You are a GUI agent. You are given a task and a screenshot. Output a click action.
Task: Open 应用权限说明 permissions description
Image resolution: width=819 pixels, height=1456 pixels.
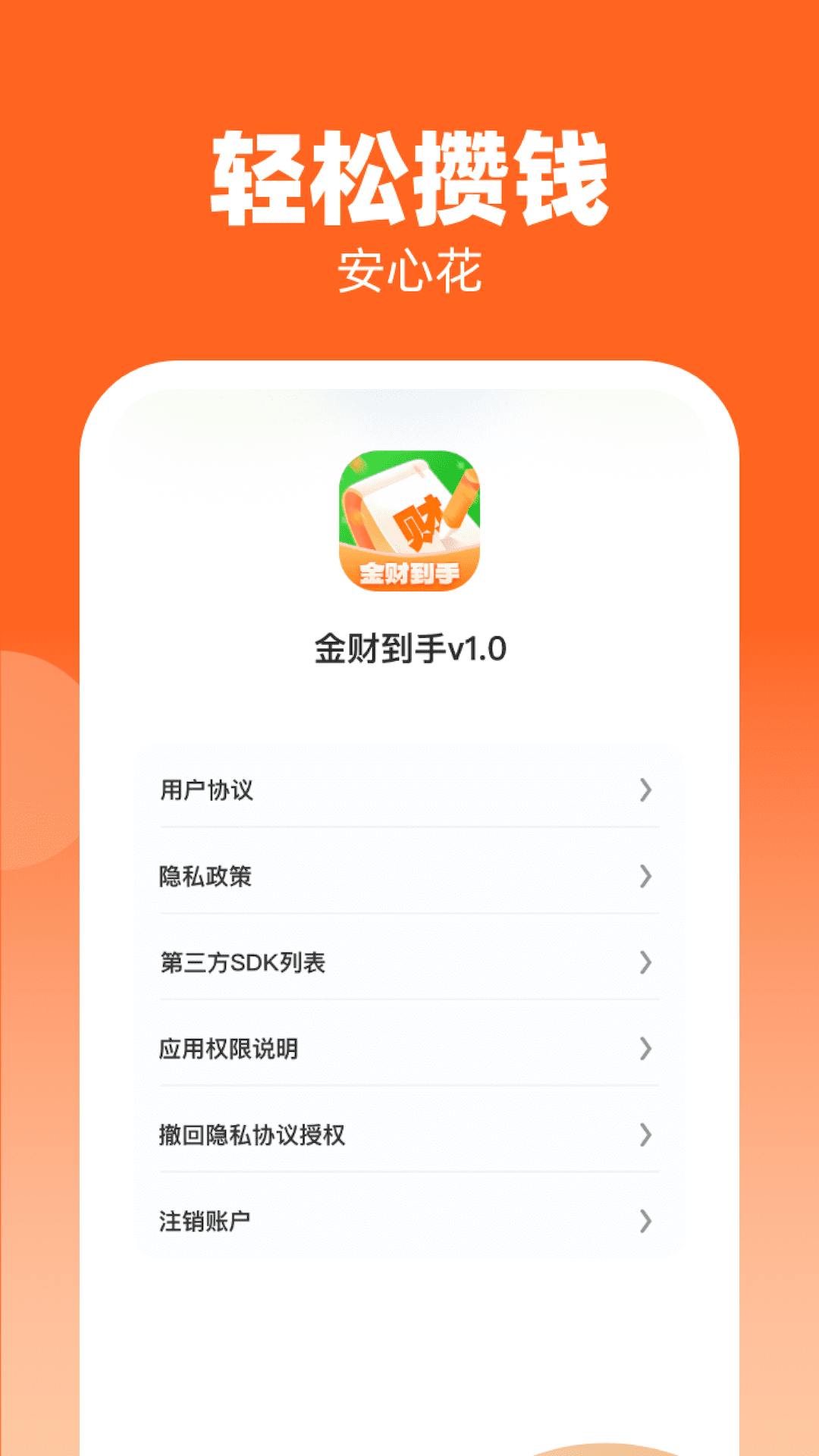coord(227,1050)
